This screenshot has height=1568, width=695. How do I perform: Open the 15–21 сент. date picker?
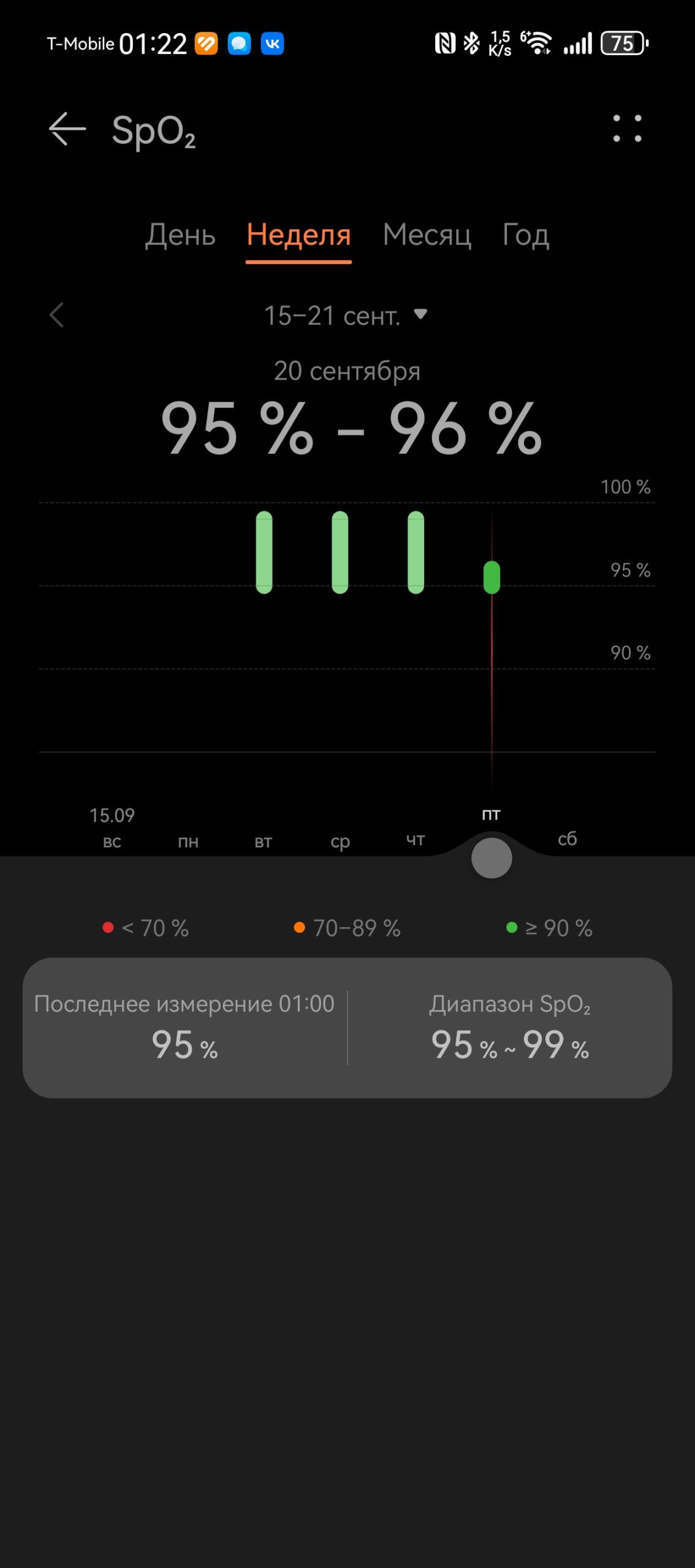click(346, 316)
